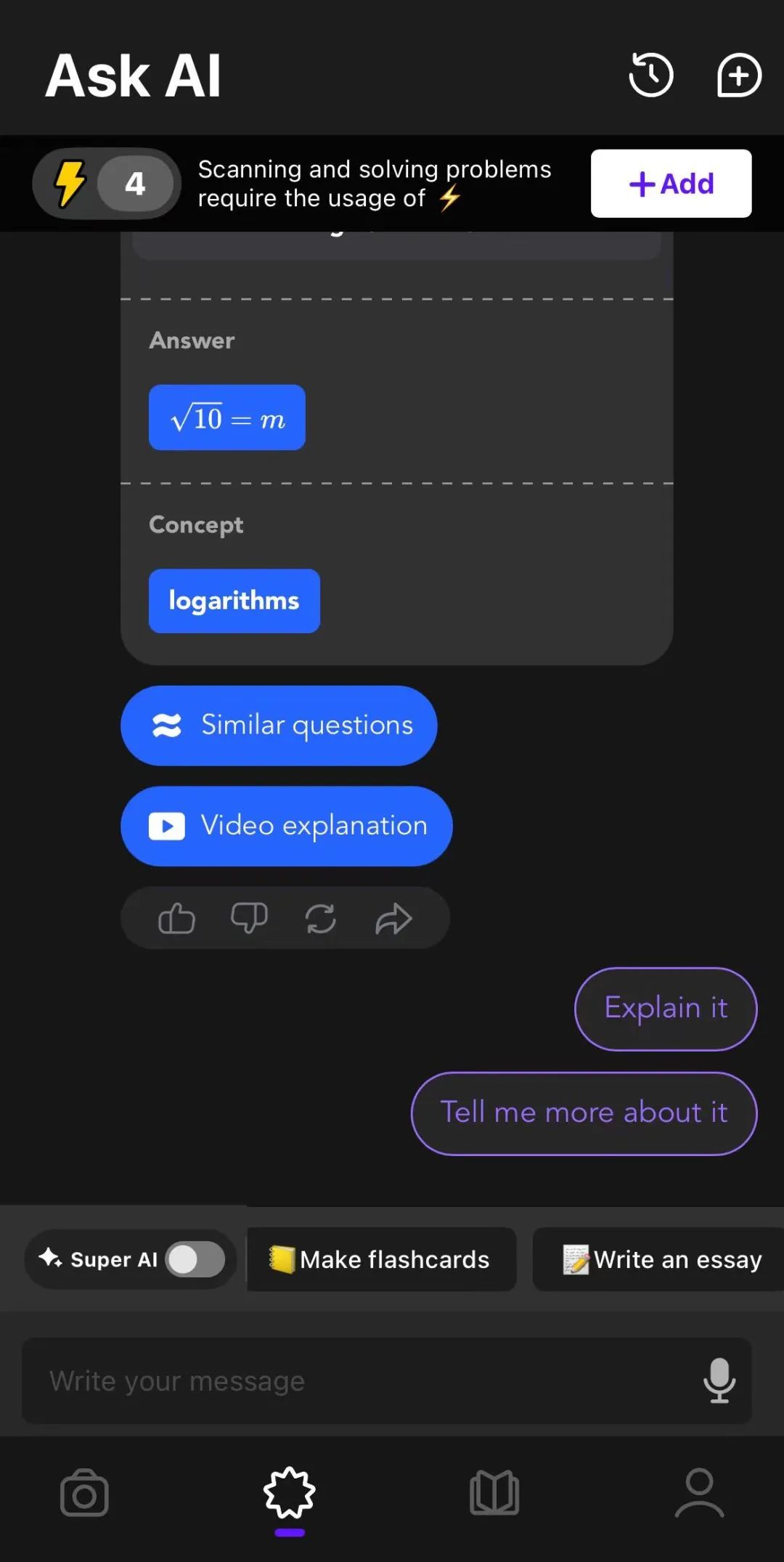
Task: Dislike the answer with thumbs down
Action: point(249,919)
